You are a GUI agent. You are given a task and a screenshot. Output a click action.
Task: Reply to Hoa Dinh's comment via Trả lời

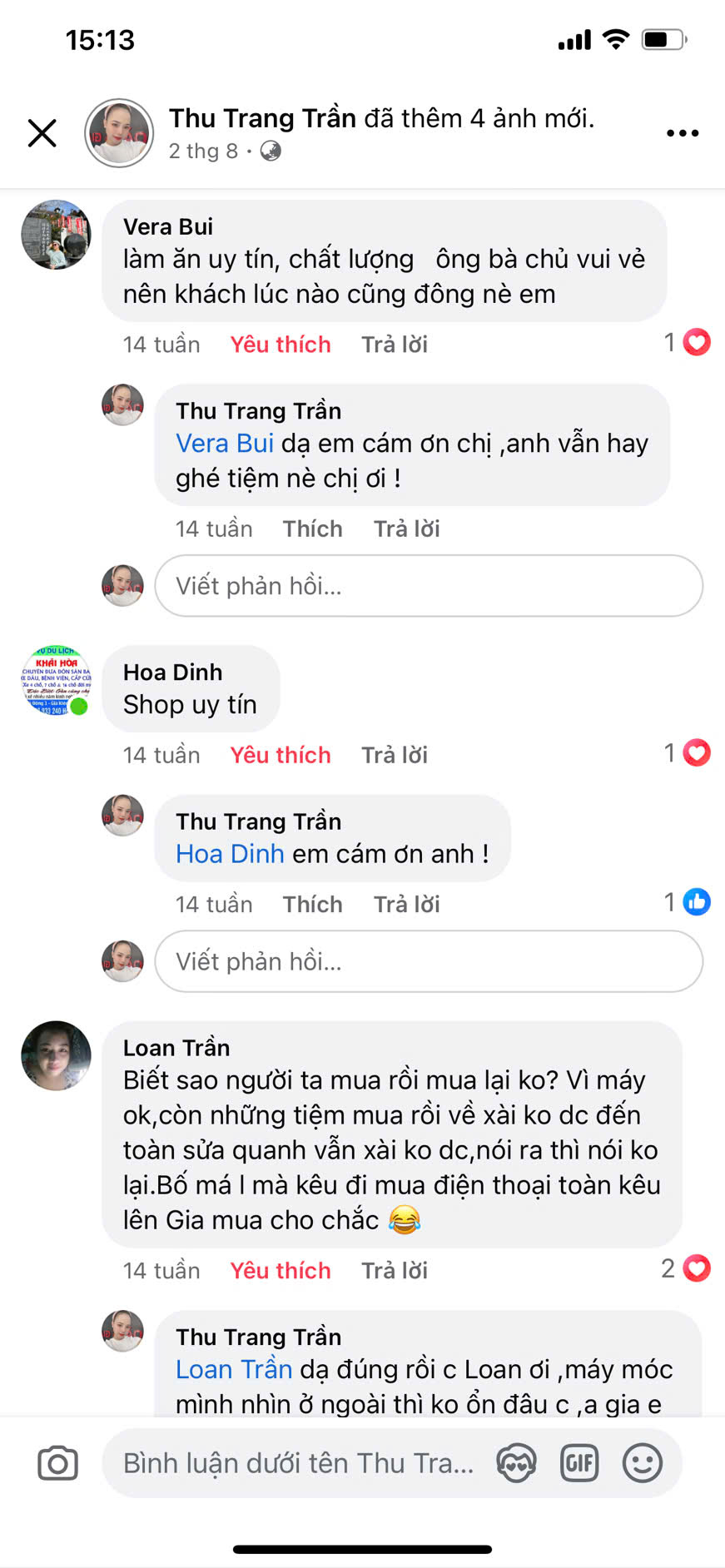click(x=395, y=755)
